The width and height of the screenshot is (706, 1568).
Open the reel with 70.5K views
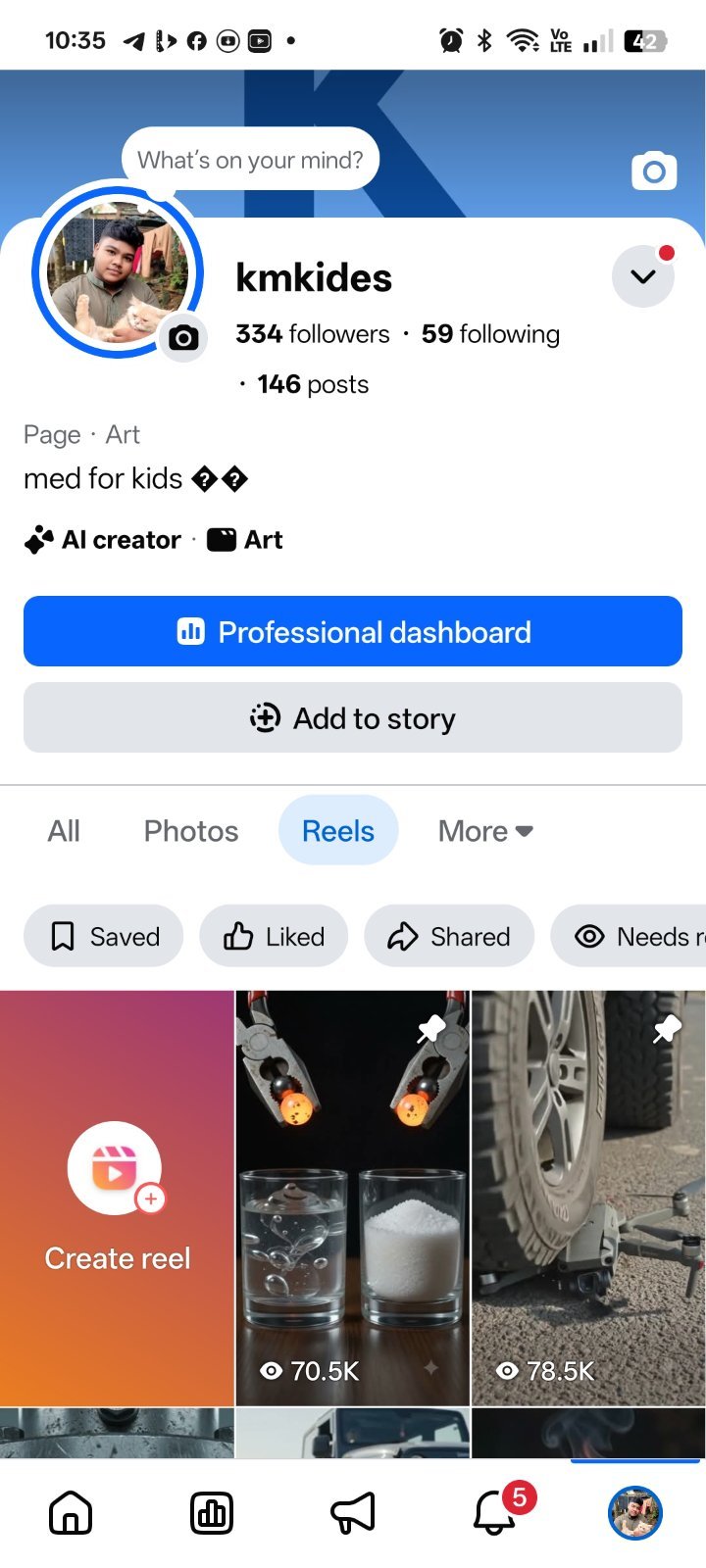353,1198
